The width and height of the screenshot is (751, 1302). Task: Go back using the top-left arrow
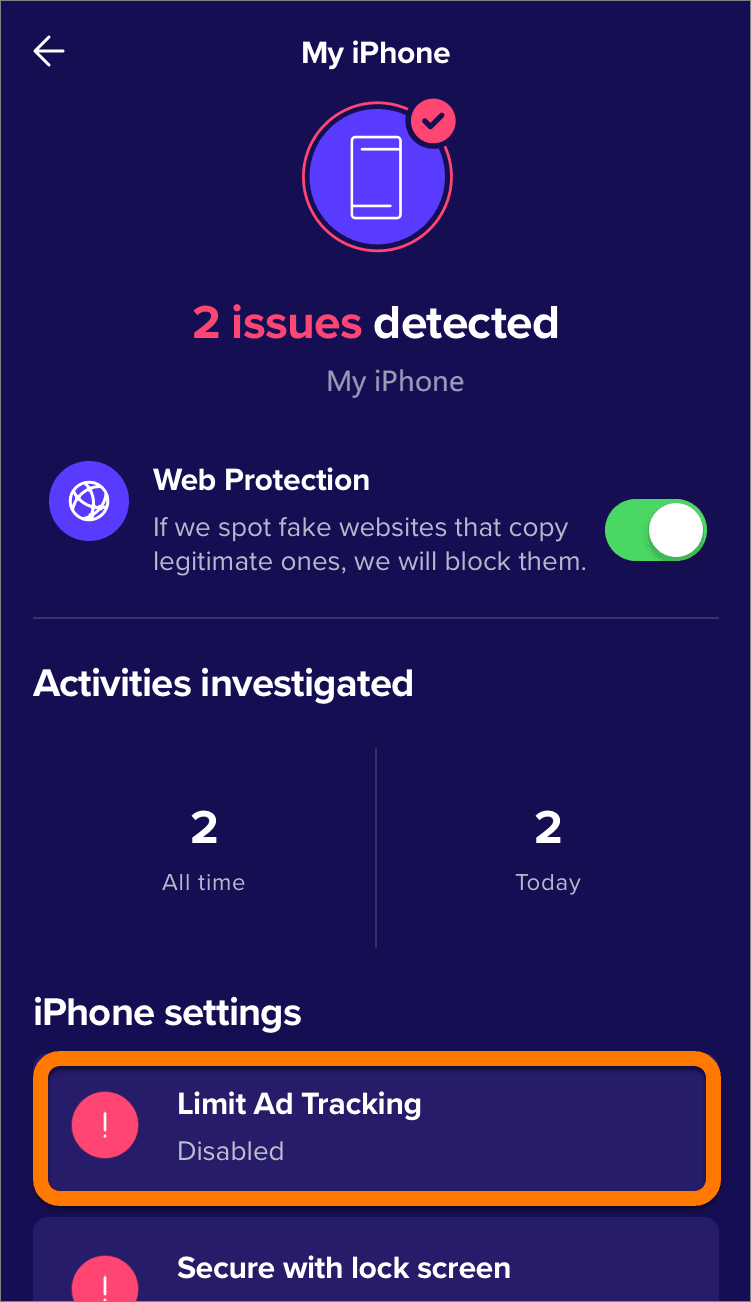pyautogui.click(x=48, y=52)
